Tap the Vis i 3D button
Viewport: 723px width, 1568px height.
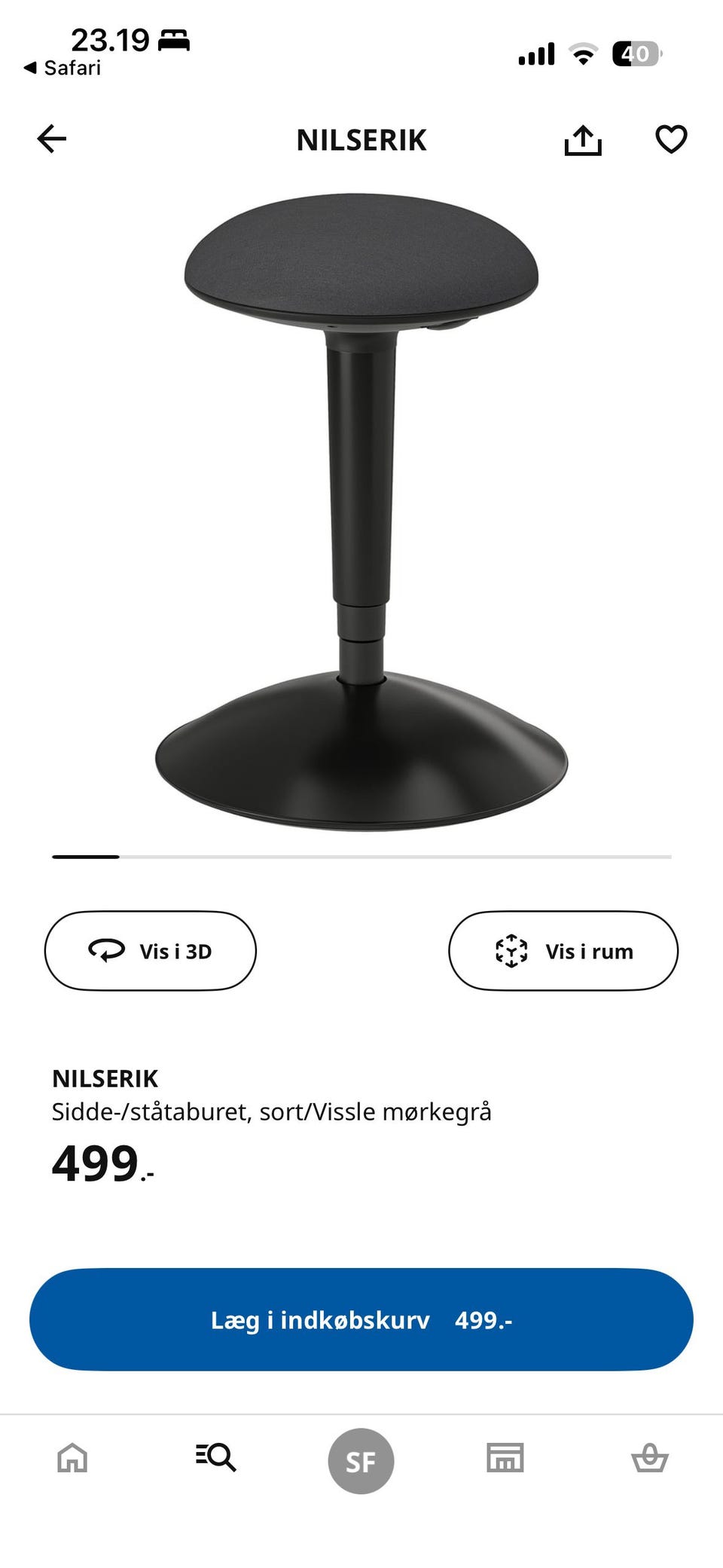pos(151,951)
